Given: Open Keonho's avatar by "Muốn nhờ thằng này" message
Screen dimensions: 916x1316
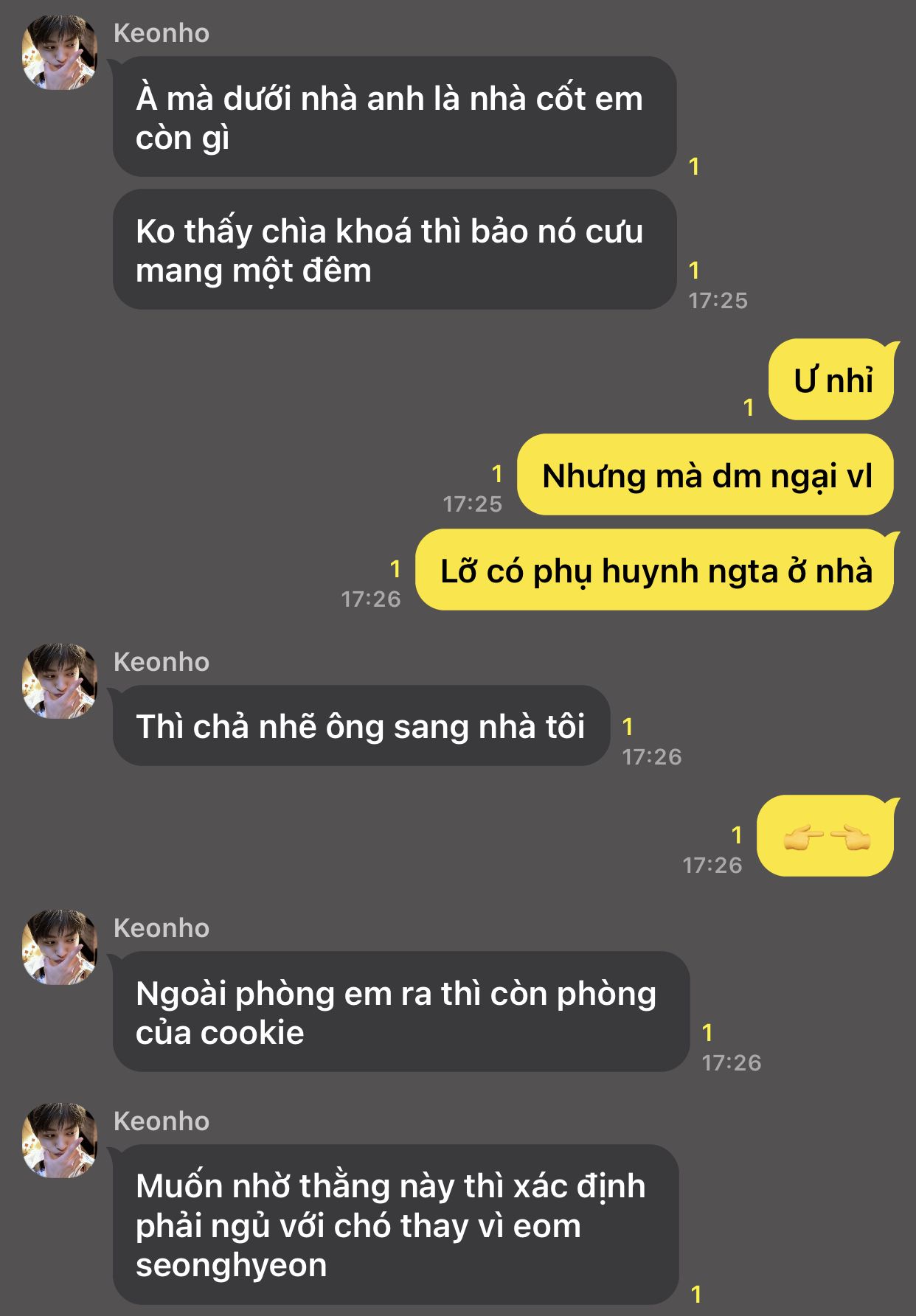Looking at the screenshot, I should coord(60,1141).
